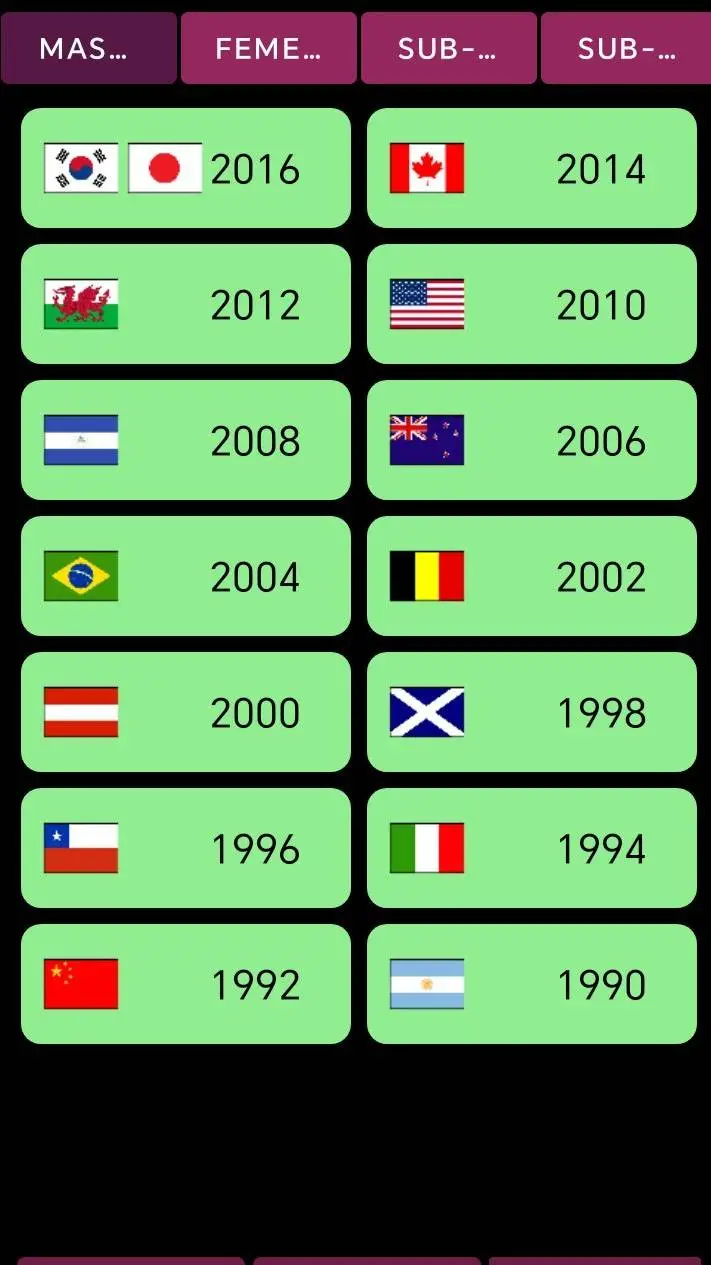Open the 1994 Italy card
Image resolution: width=711 pixels, height=1265 pixels.
[531, 848]
